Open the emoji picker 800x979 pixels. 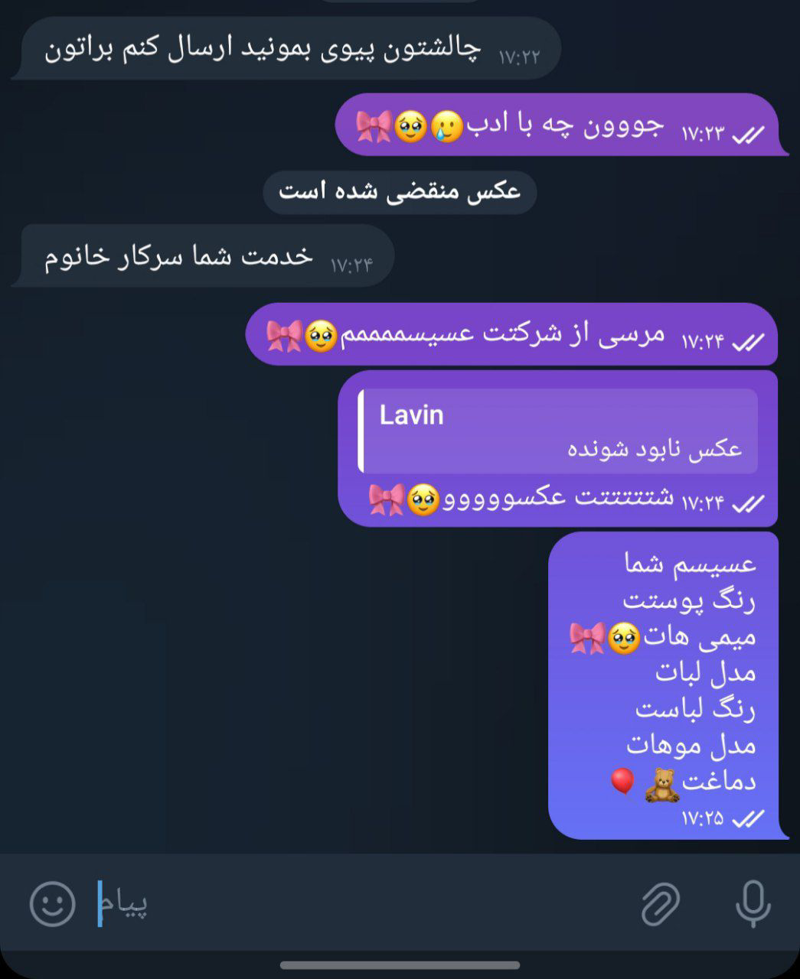[x=53, y=904]
